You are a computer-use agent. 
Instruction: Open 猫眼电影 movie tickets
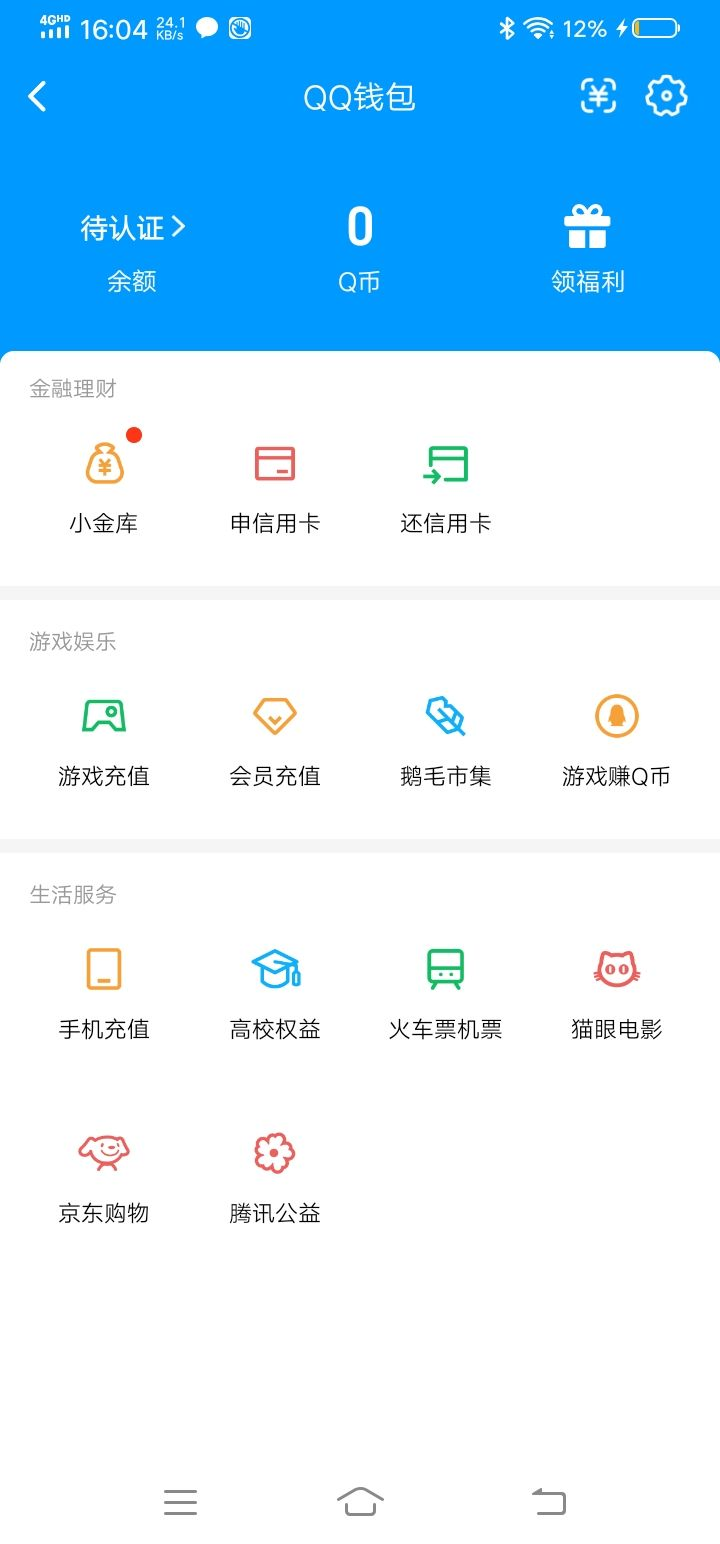617,986
